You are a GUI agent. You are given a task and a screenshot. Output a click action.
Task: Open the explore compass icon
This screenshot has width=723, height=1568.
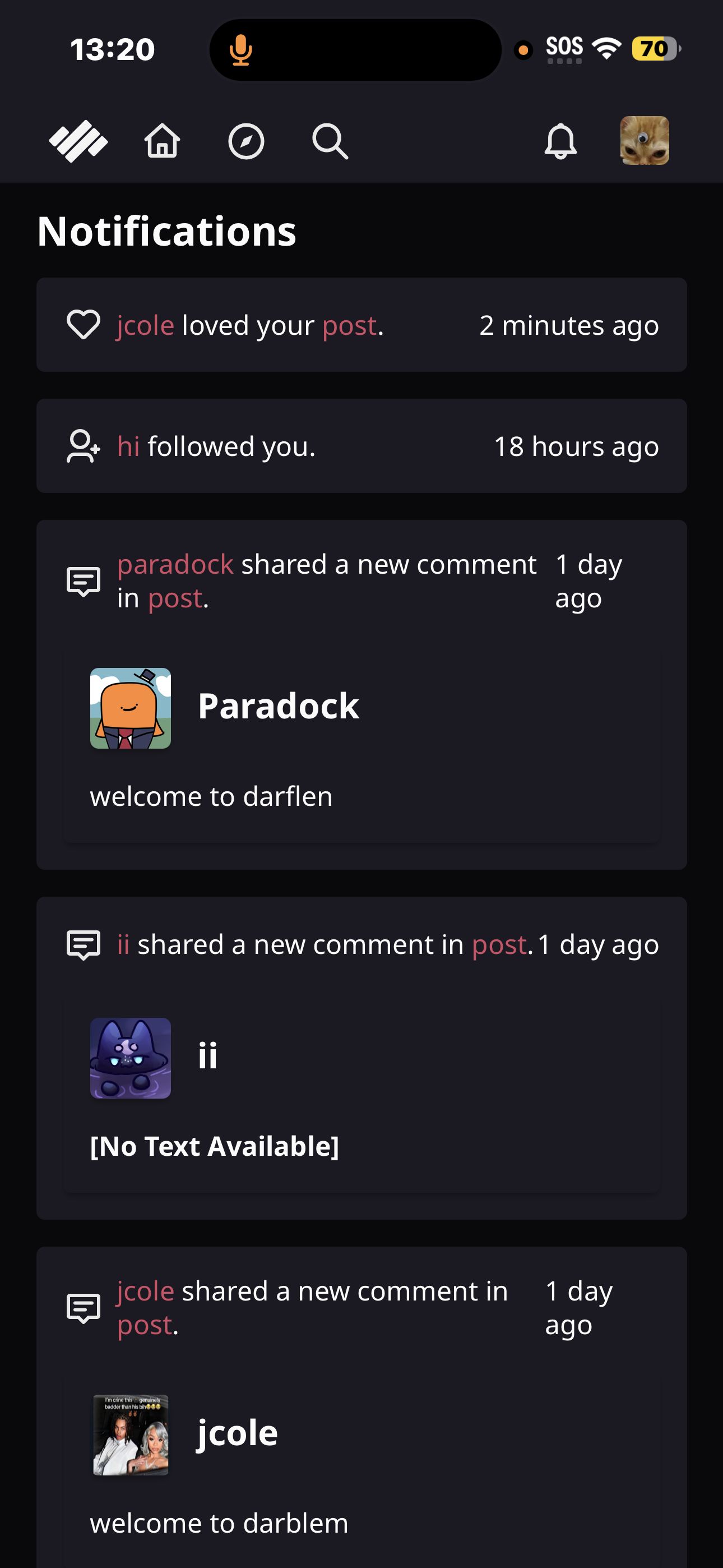[246, 141]
